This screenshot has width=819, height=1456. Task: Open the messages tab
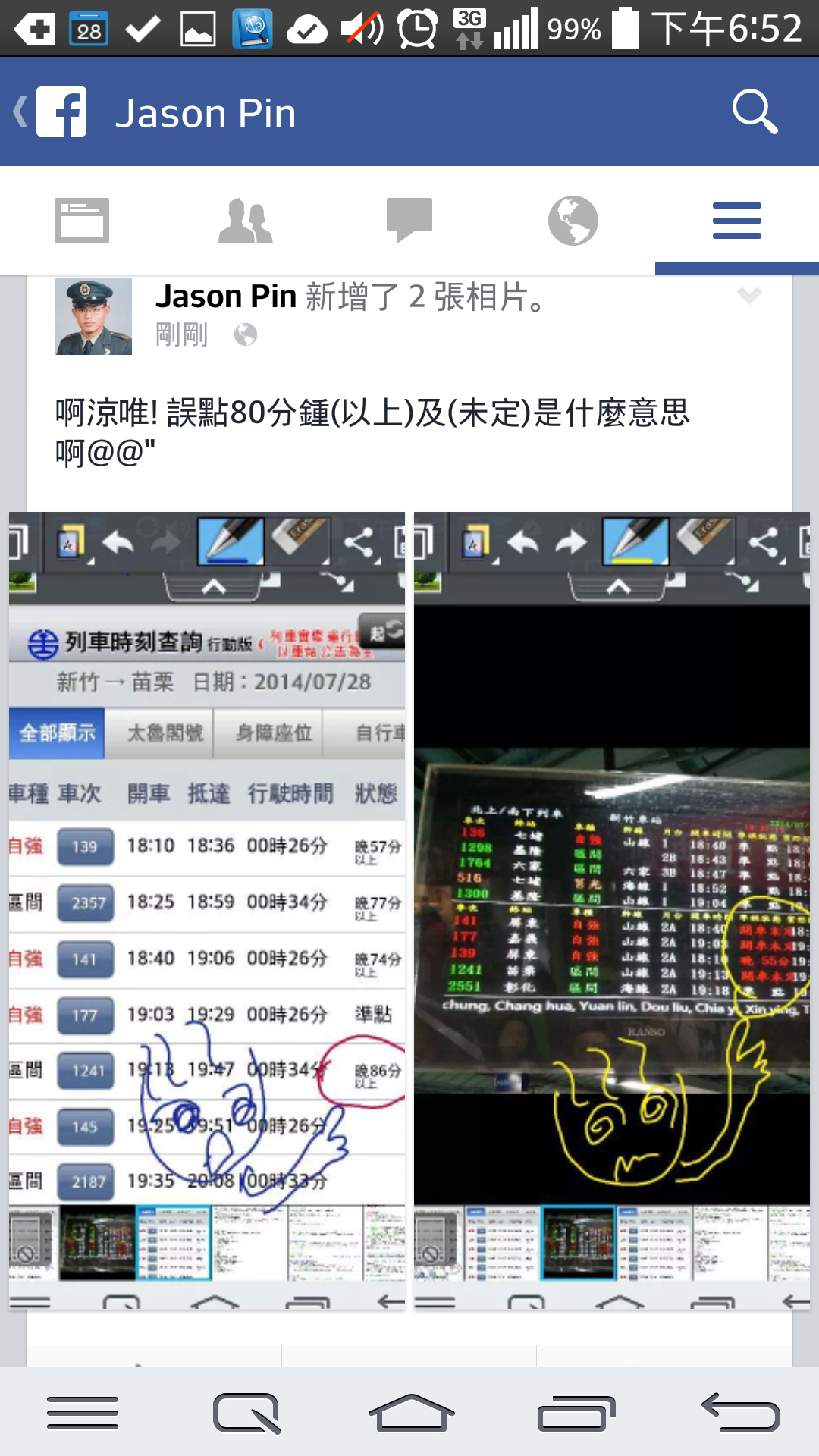click(x=409, y=221)
